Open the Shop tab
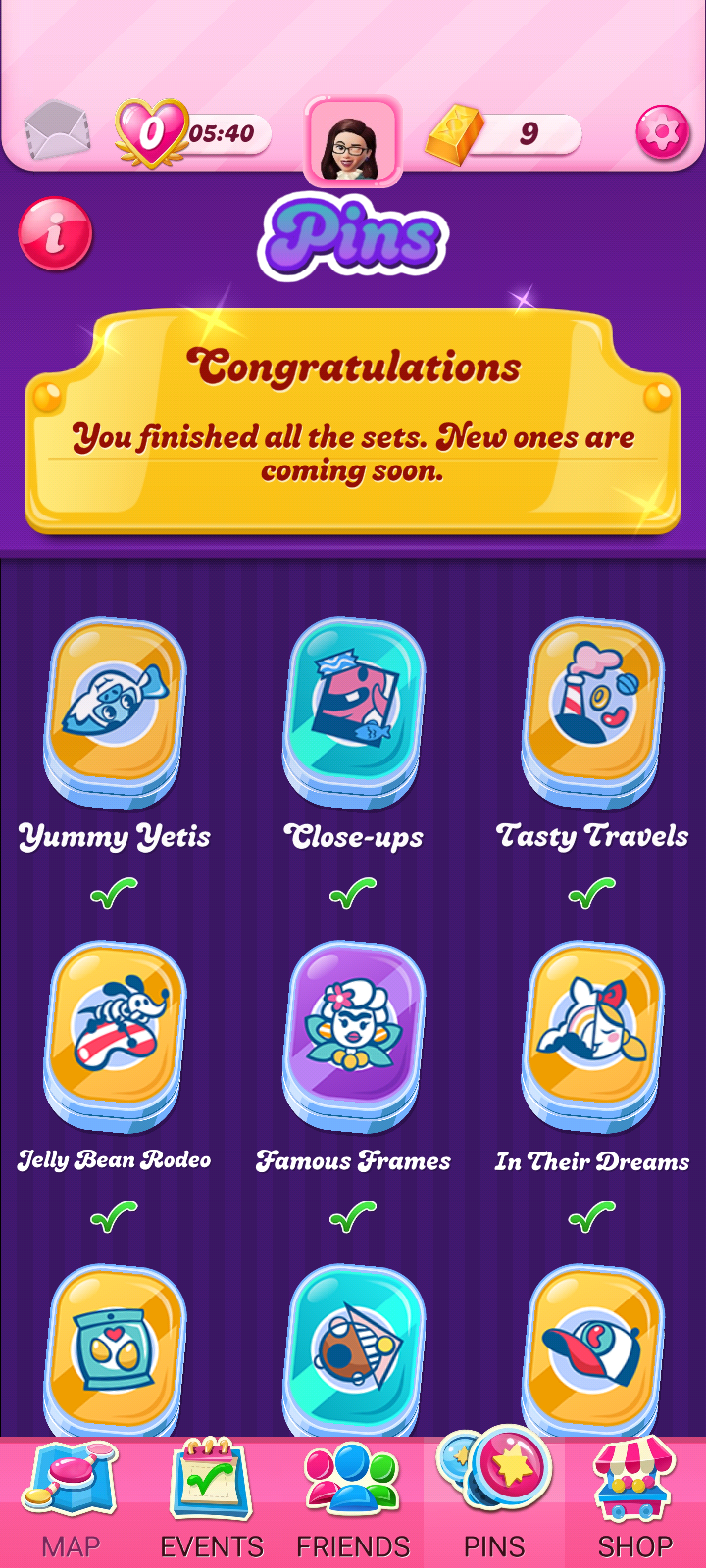706x1568 pixels. coord(635,1502)
